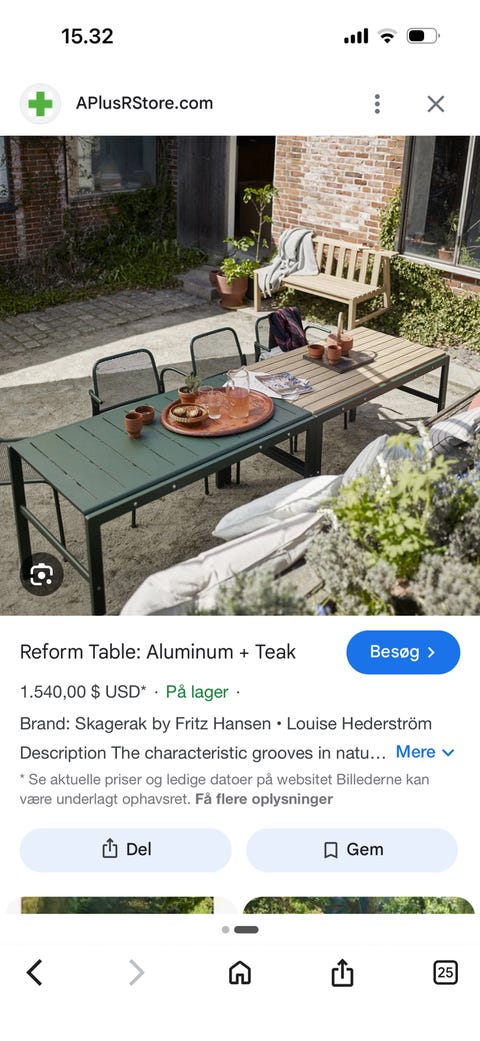Close the image preview
480x1041 pixels.
pyautogui.click(x=436, y=104)
